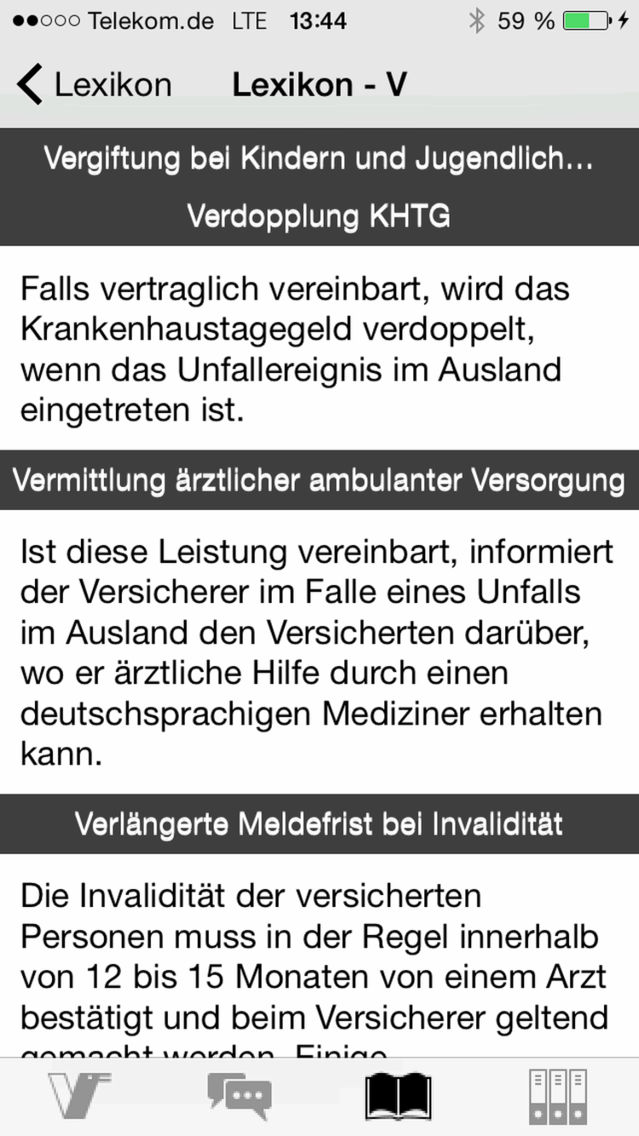Toggle Vermittlung ärztlicher ambulanter Versorgung header
This screenshot has height=1136, width=639.
pos(320,480)
